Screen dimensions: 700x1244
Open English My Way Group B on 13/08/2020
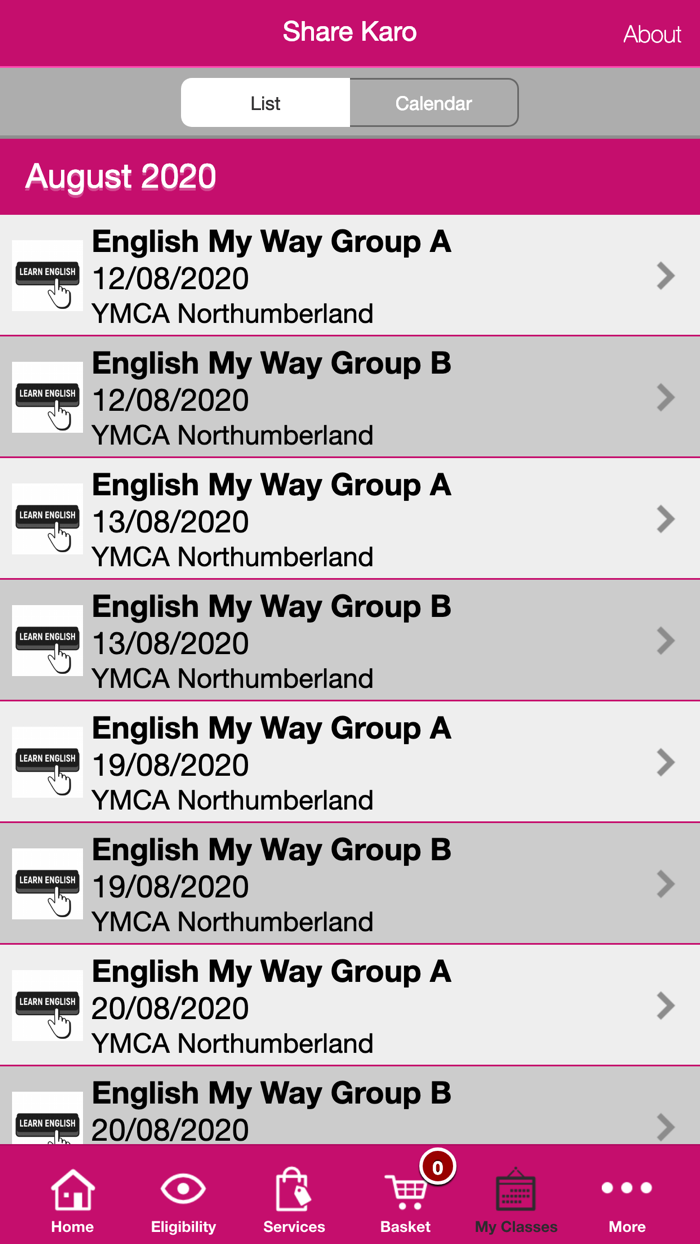[350, 641]
